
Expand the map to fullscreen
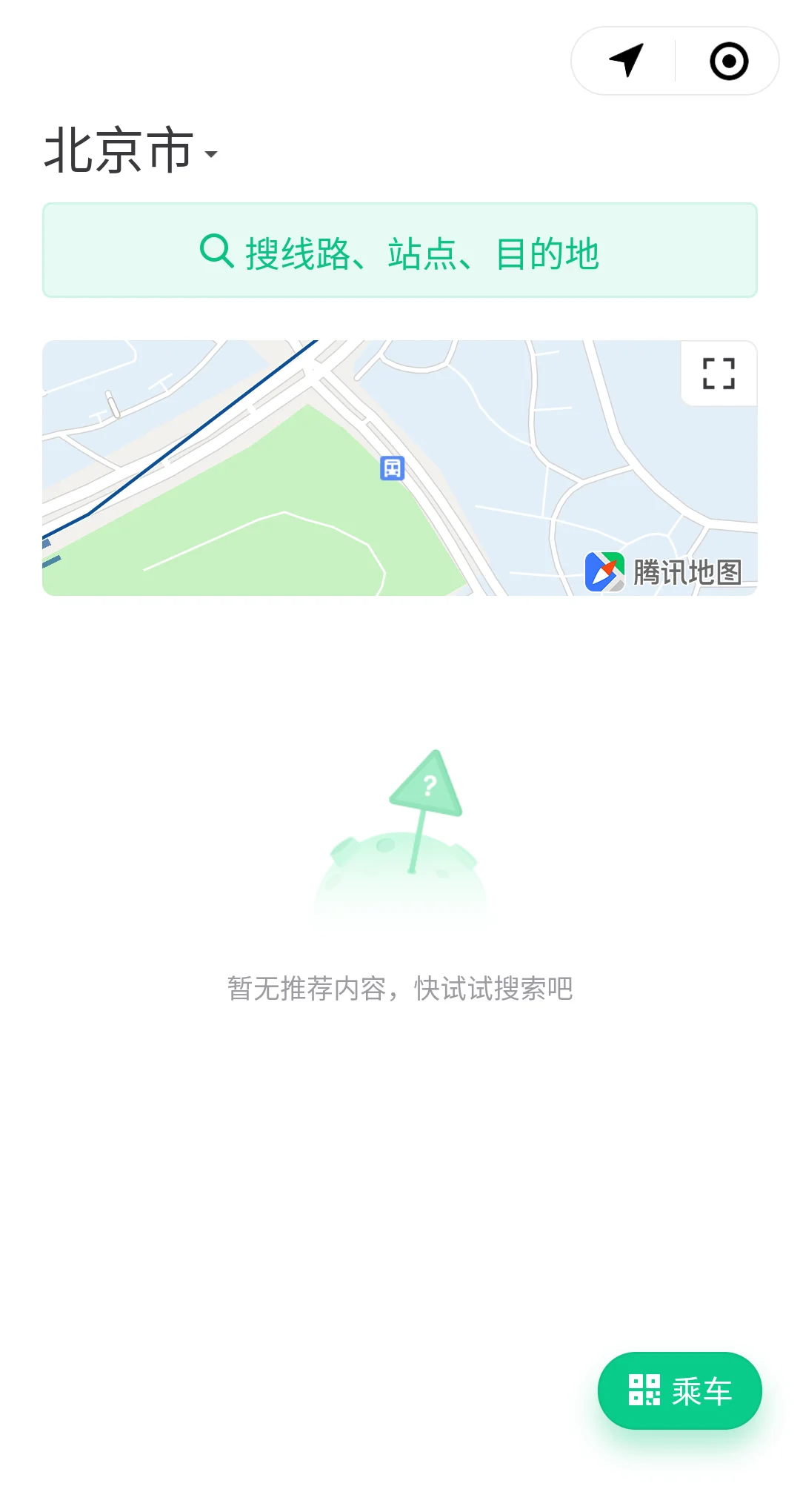719,374
